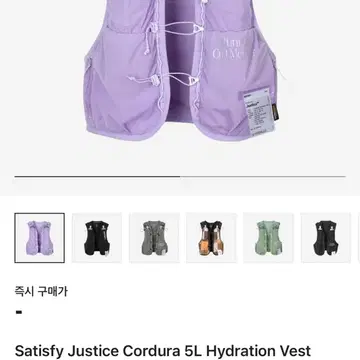Select the orange and black vest thumbnail
This screenshot has height=360, width=360.
pos(212,238)
